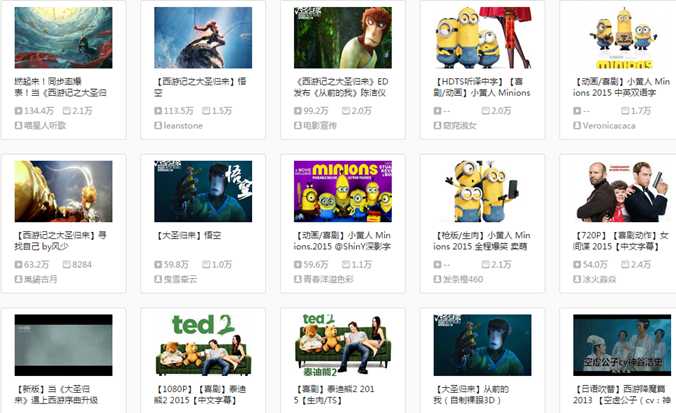Open 【HDTS听译中字】小黄人 Minions video
Screen dimensions: 676x413
pos(482,38)
